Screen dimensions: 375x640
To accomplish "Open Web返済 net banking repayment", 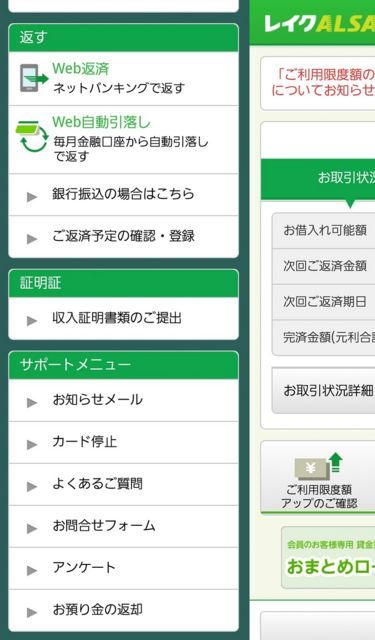I will 123,78.
